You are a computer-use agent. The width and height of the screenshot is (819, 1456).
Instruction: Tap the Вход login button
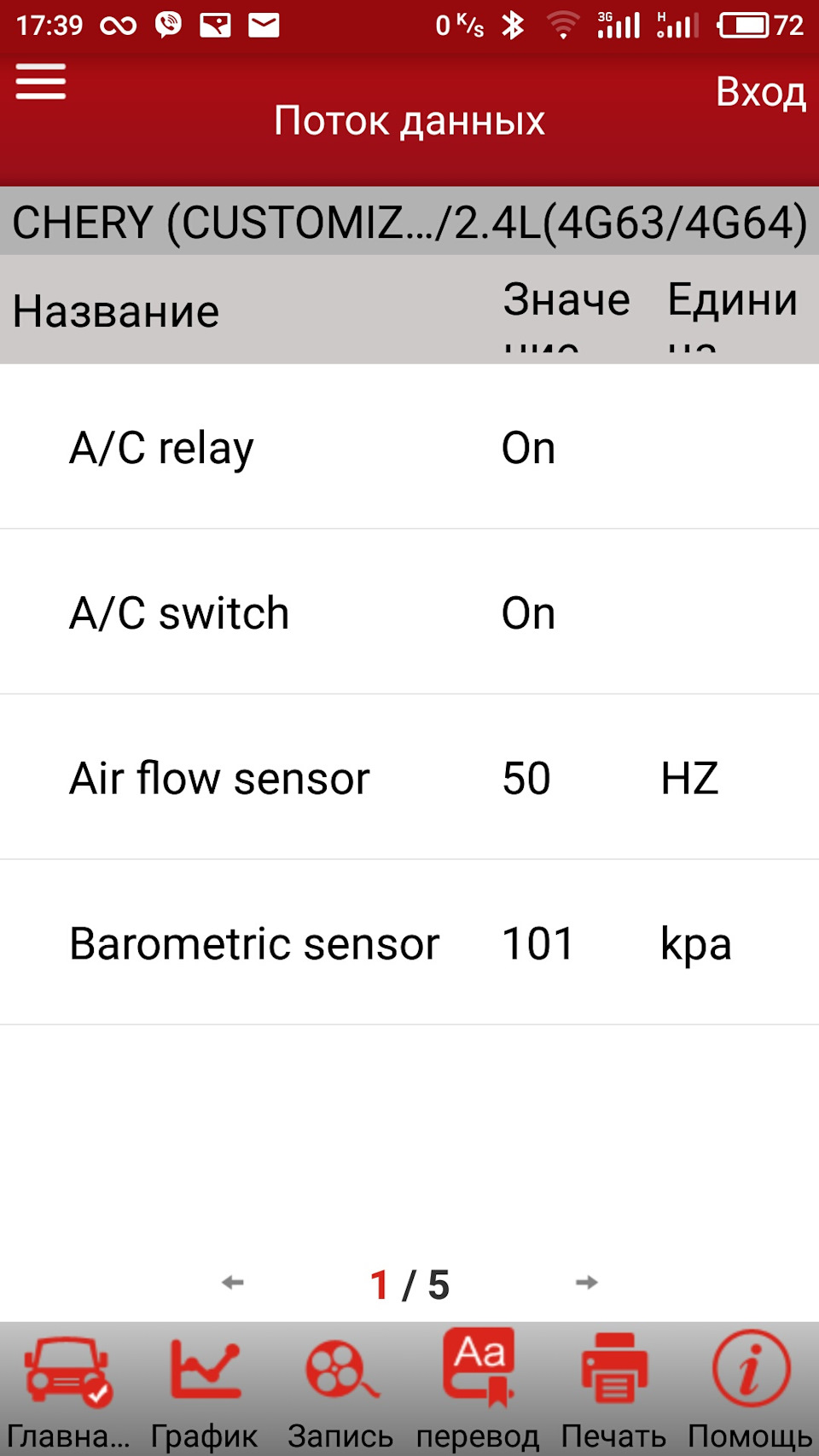click(x=760, y=91)
